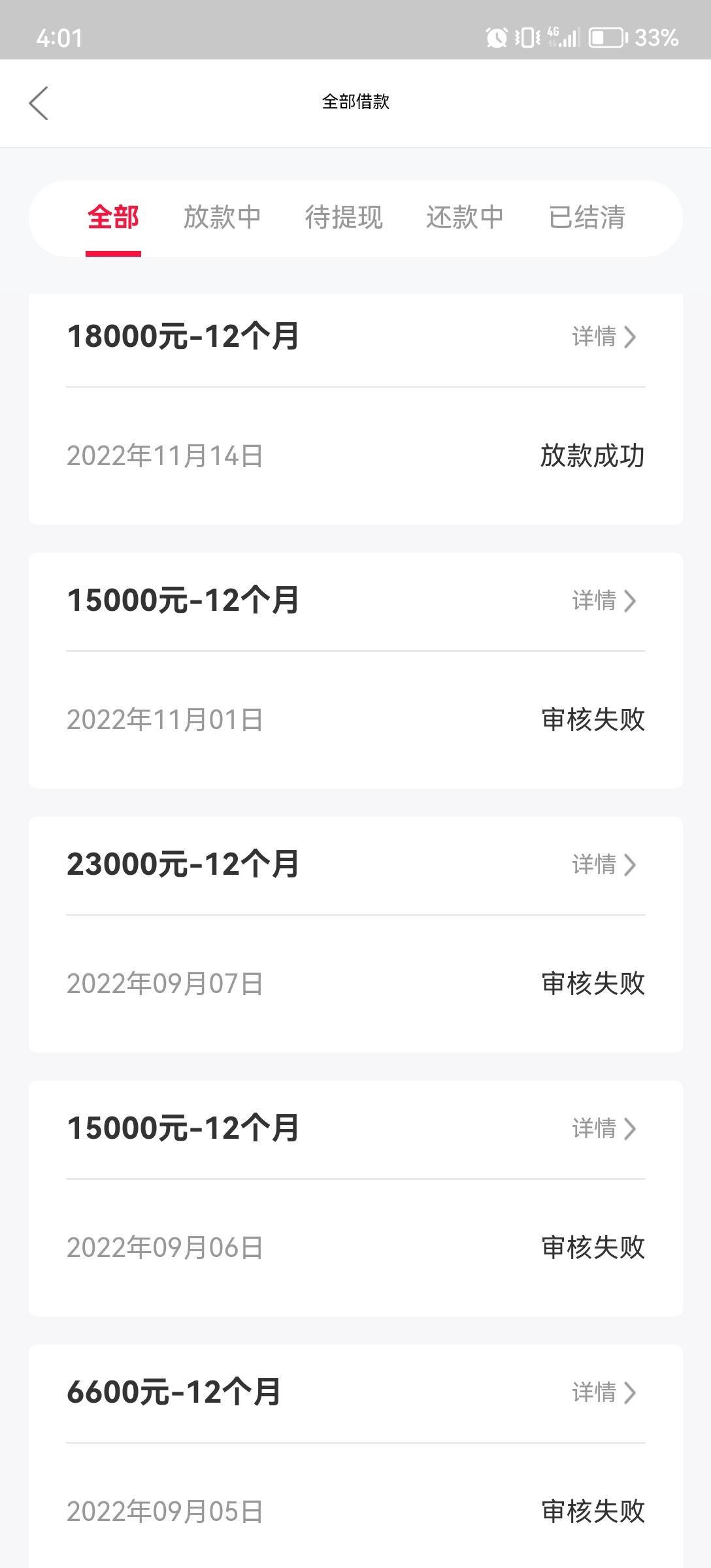The width and height of the screenshot is (711, 1568).
Task: Select the 全部 tab
Action: point(113,218)
